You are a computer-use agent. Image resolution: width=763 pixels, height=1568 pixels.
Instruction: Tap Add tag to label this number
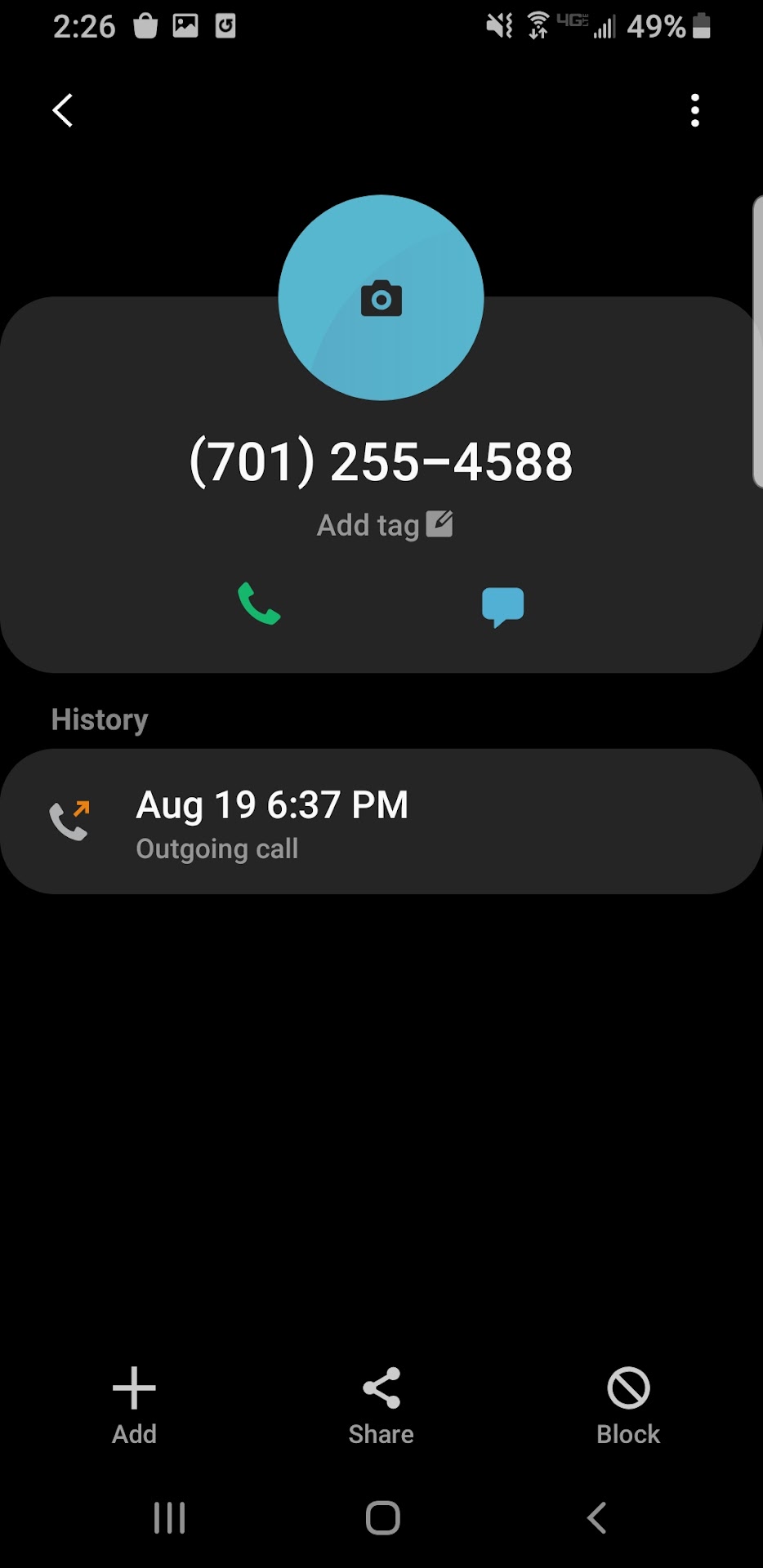384,524
